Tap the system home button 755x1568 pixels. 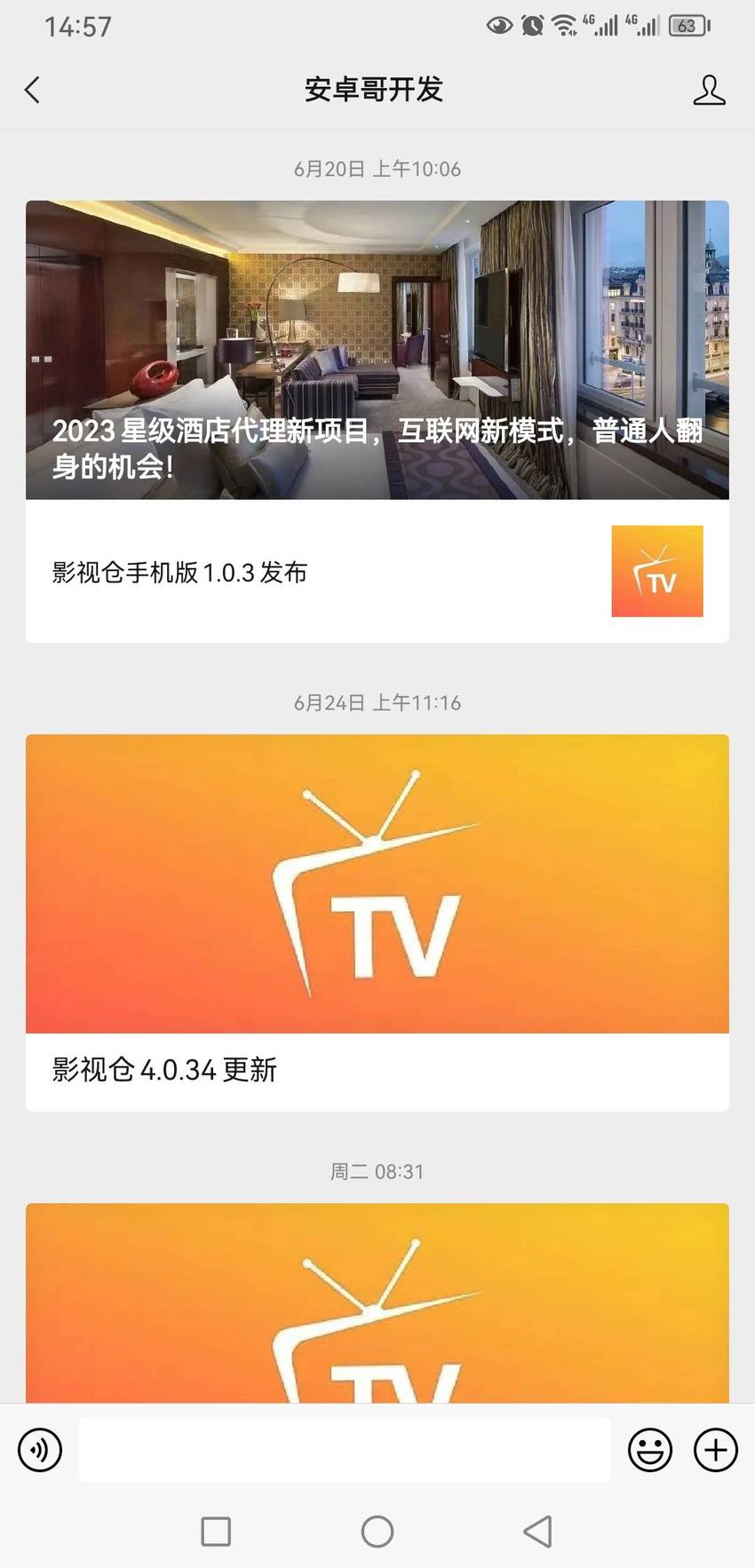pyautogui.click(x=377, y=1532)
